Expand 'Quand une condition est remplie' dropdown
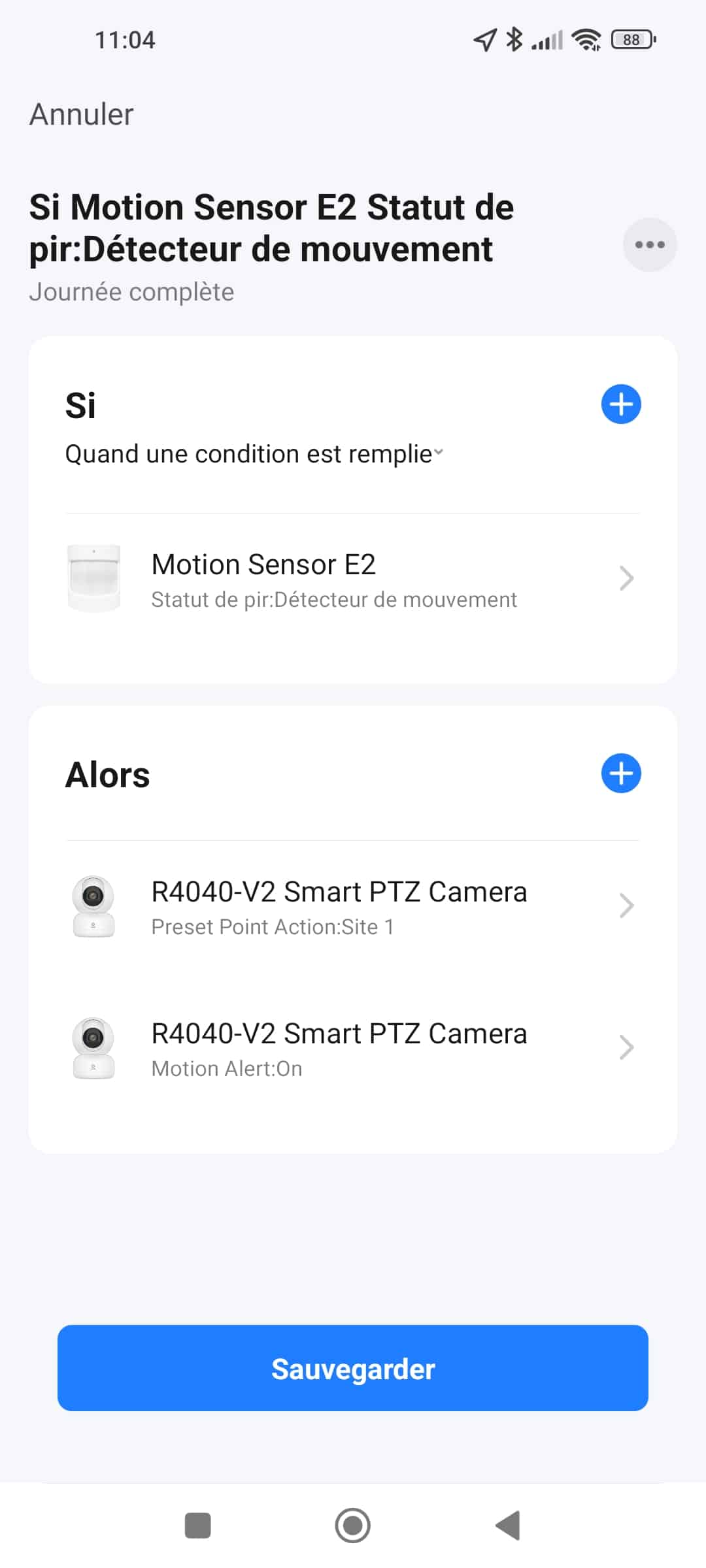Image resolution: width=706 pixels, height=1568 pixels. (254, 454)
